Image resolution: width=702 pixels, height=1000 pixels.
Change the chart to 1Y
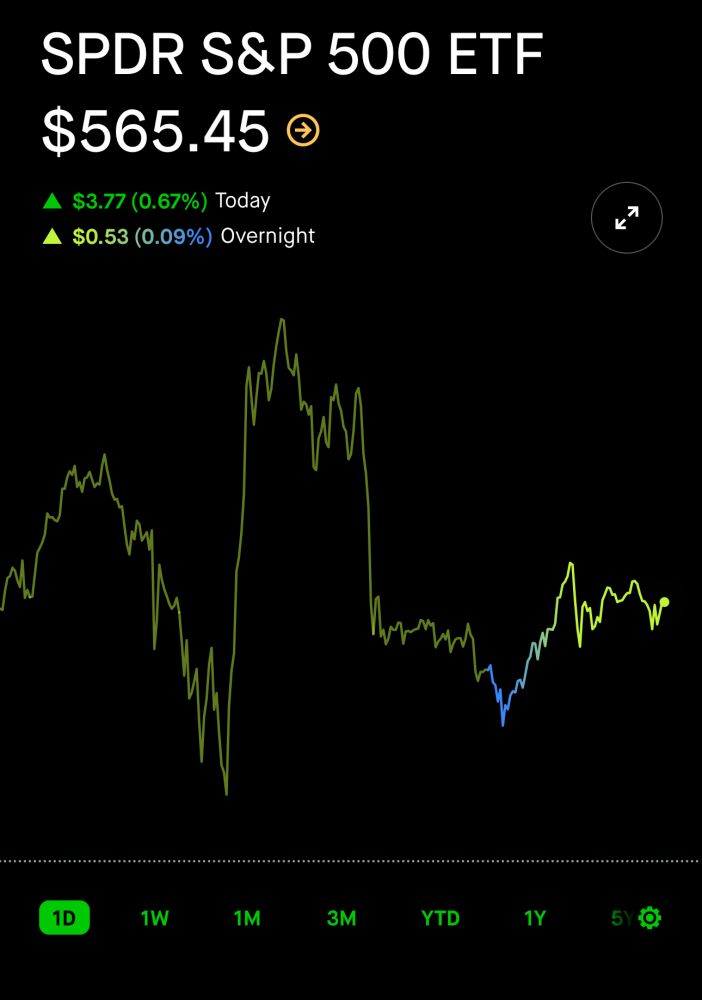pyautogui.click(x=535, y=918)
